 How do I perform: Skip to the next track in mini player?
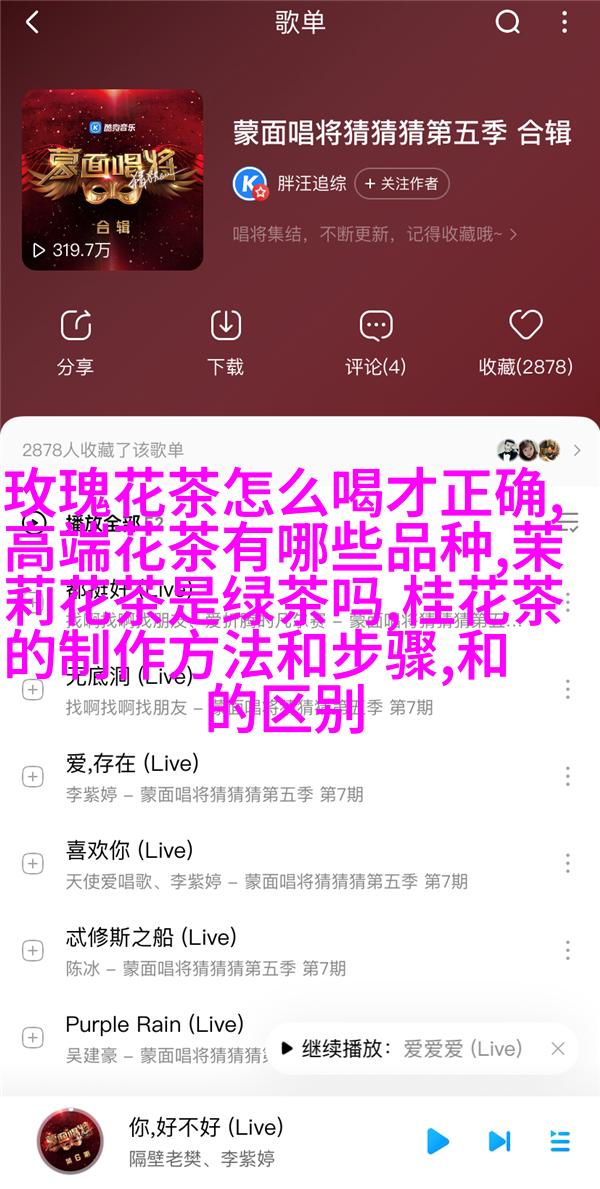pyautogui.click(x=498, y=1141)
